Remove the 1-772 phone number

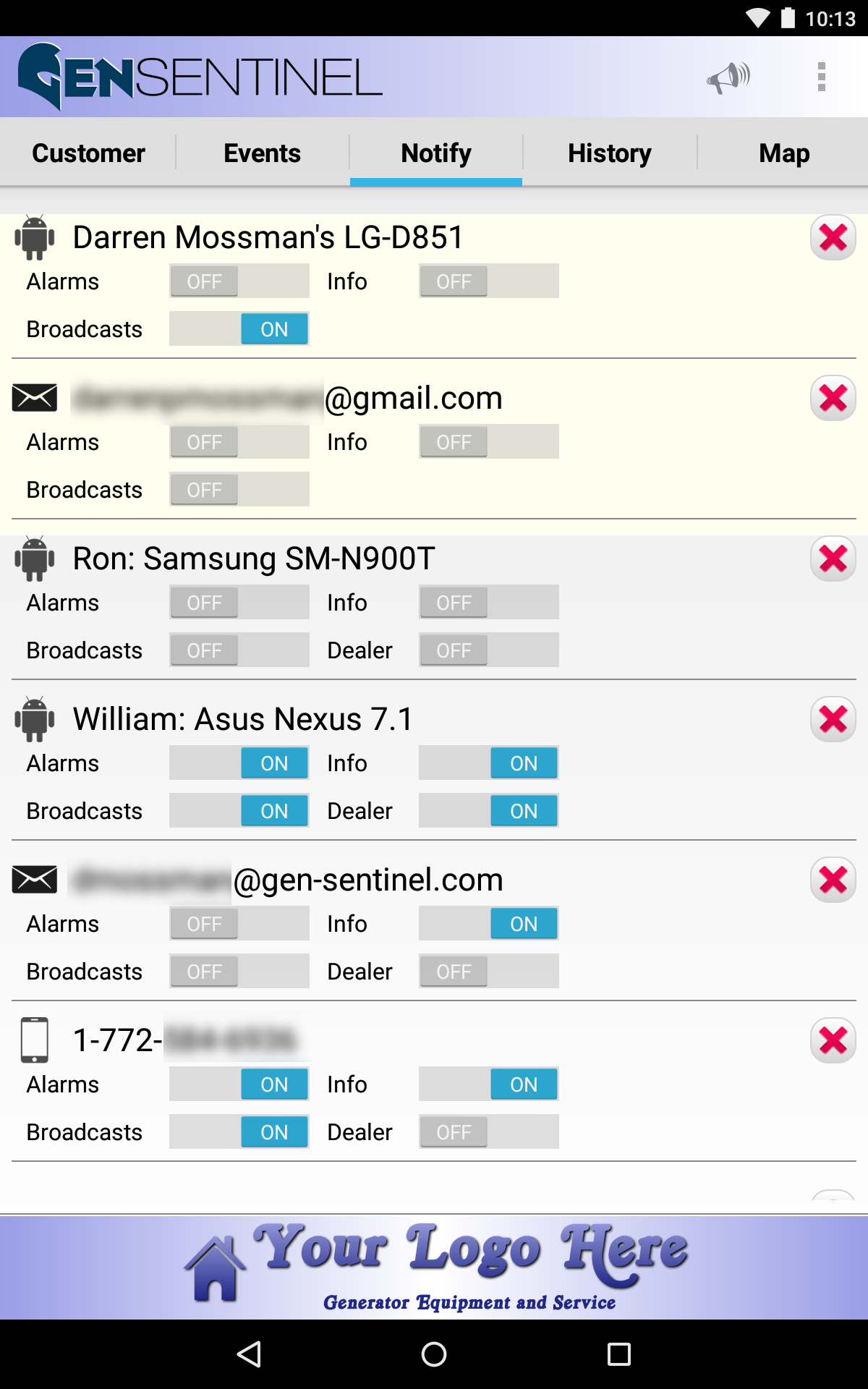click(833, 1040)
